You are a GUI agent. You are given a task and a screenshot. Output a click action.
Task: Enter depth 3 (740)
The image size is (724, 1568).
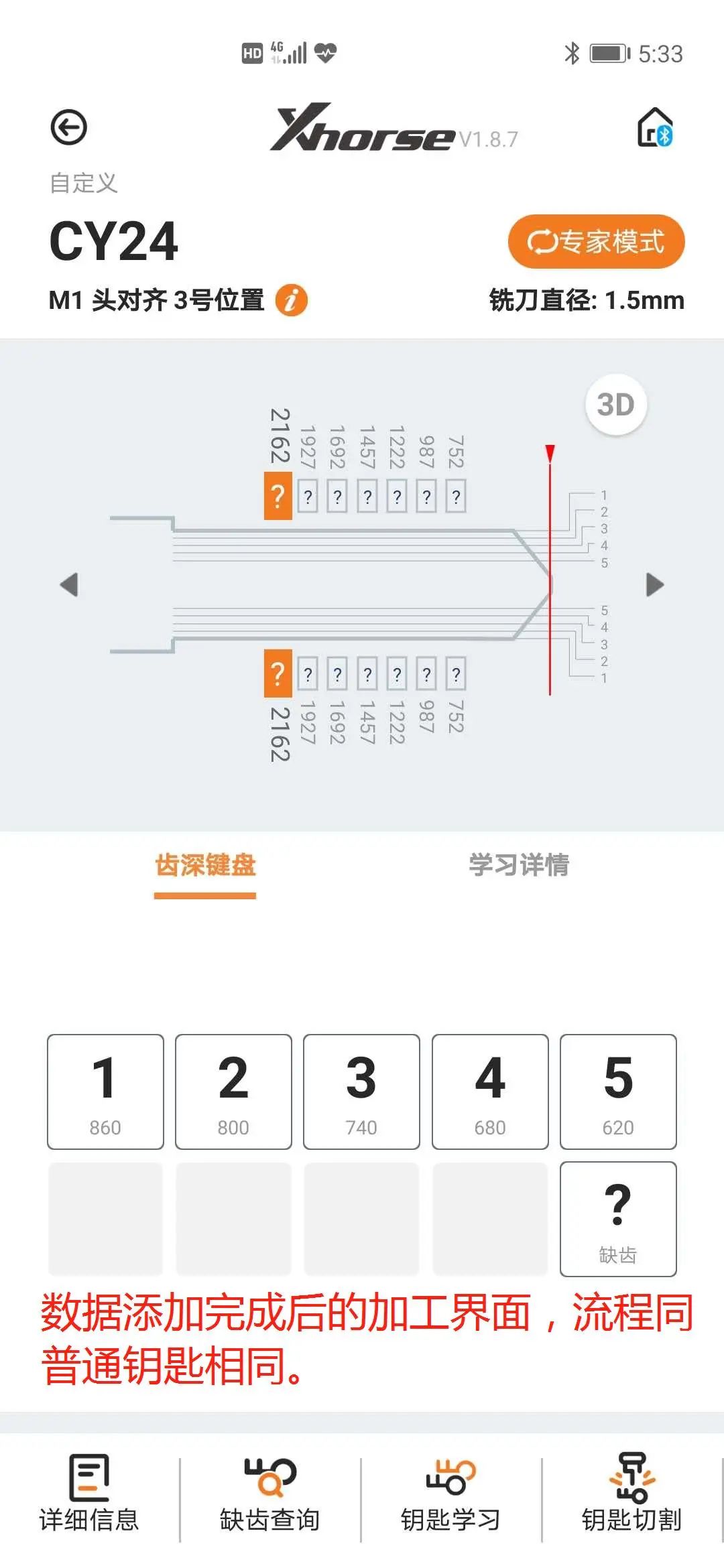click(361, 1092)
